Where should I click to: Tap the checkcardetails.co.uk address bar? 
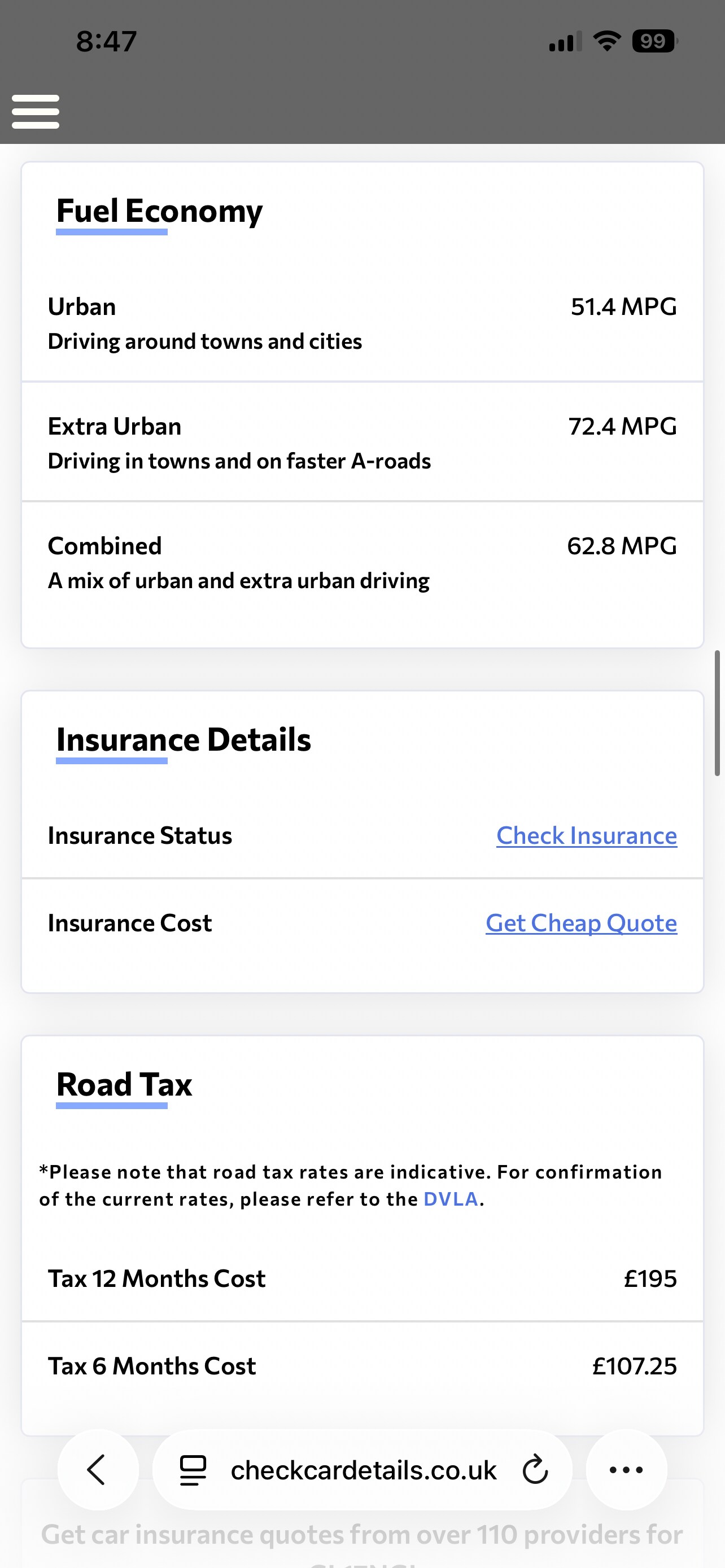click(364, 1470)
